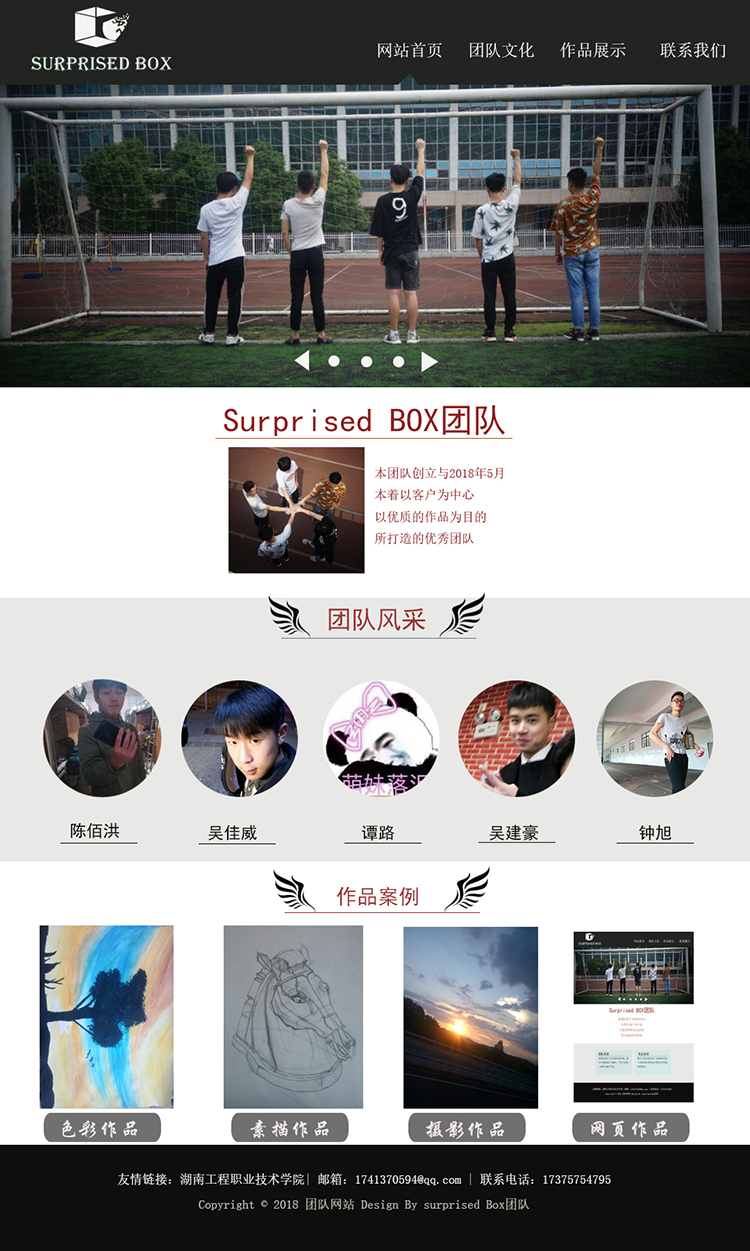Select team member 钟旭's photo
The height and width of the screenshot is (1251, 750).
click(655, 738)
